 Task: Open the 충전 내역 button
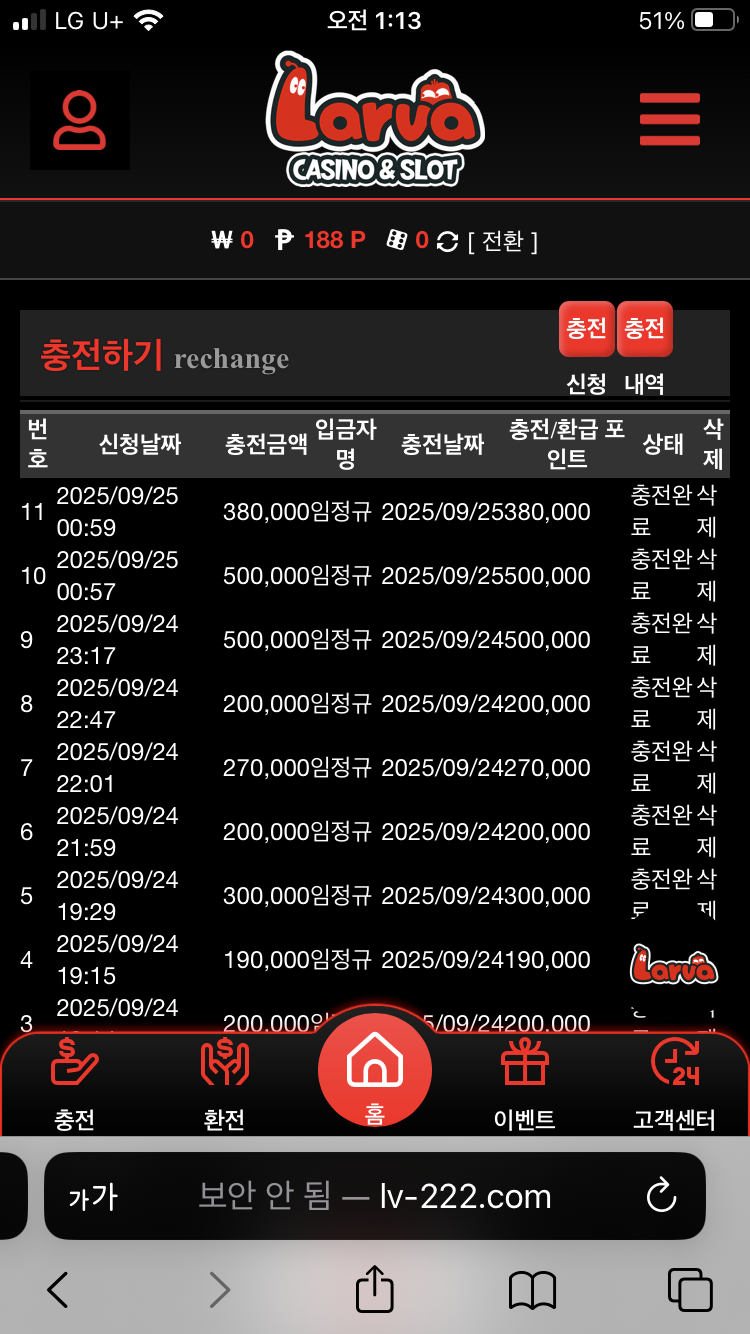tap(645, 330)
